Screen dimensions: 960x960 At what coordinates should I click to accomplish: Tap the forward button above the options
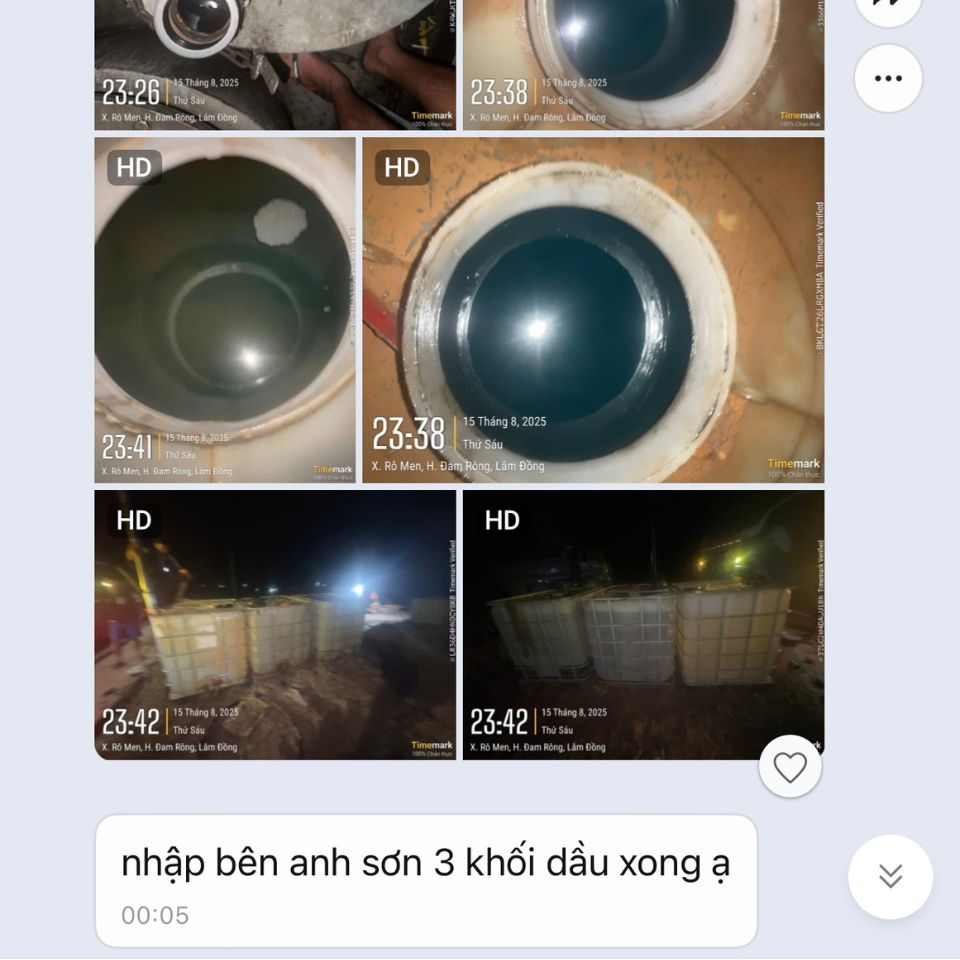pyautogui.click(x=888, y=8)
